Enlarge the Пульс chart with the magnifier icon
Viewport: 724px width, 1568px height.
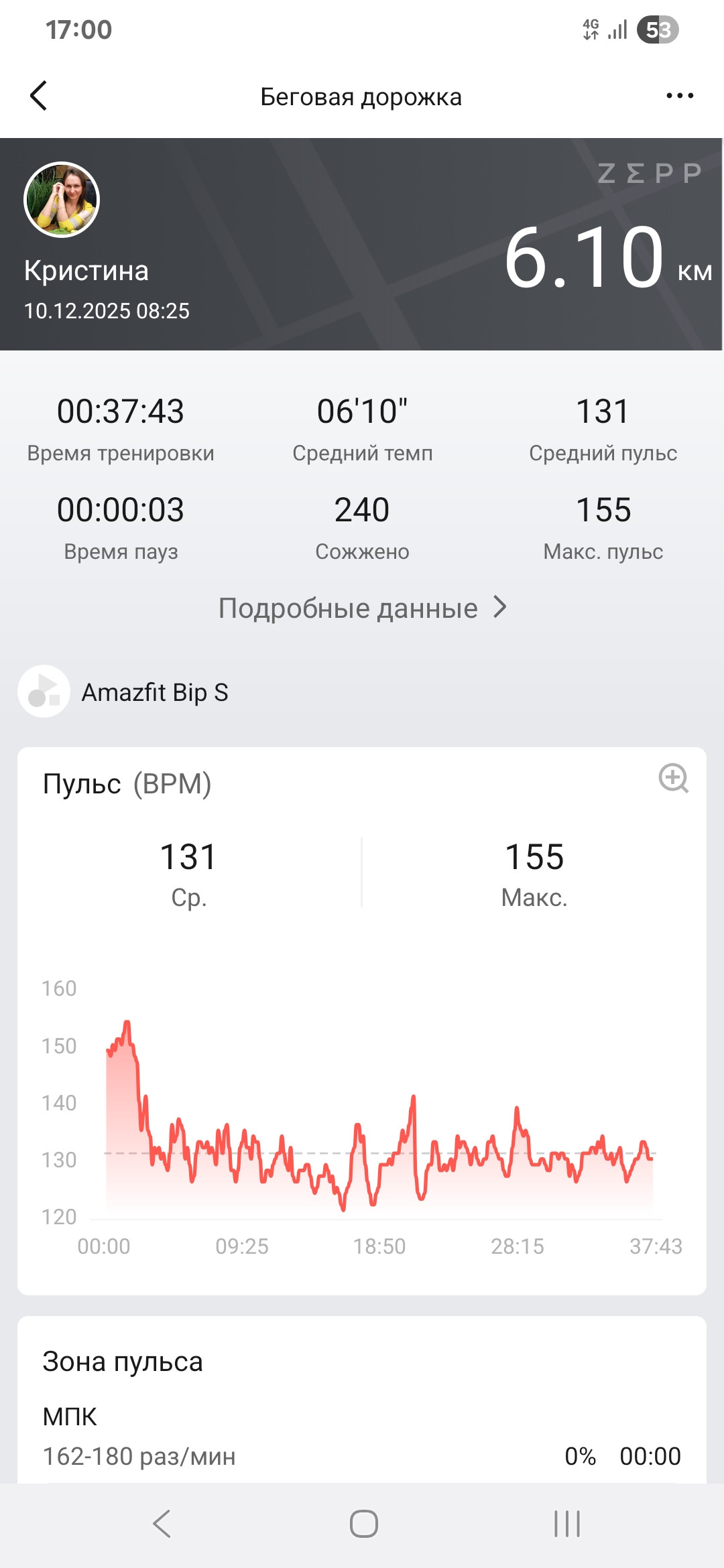click(x=674, y=778)
